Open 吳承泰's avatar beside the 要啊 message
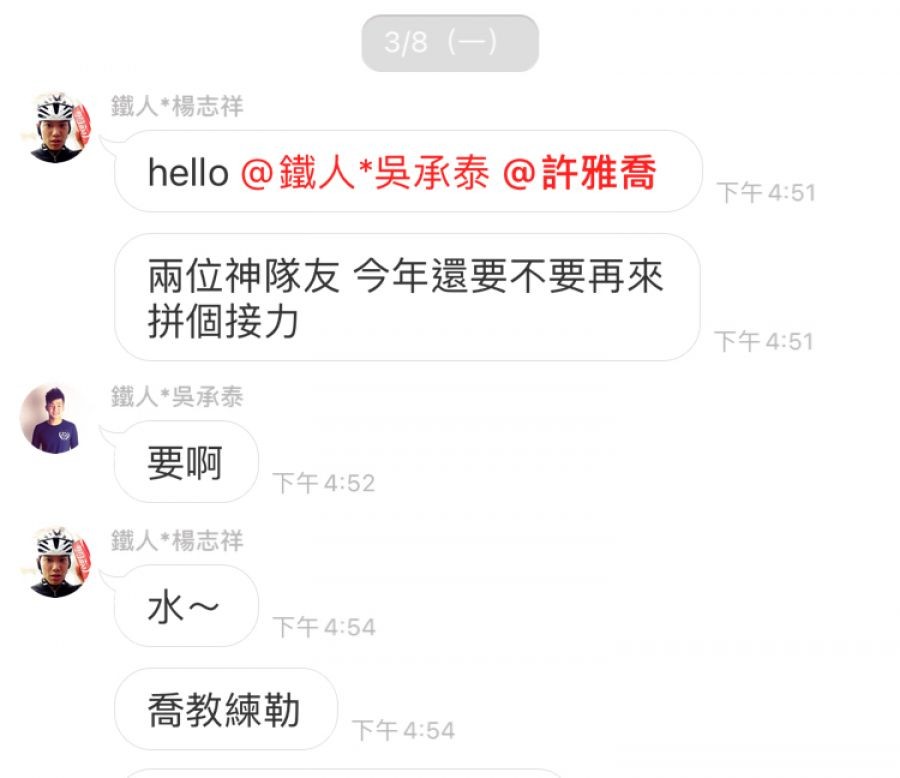 (x=55, y=419)
